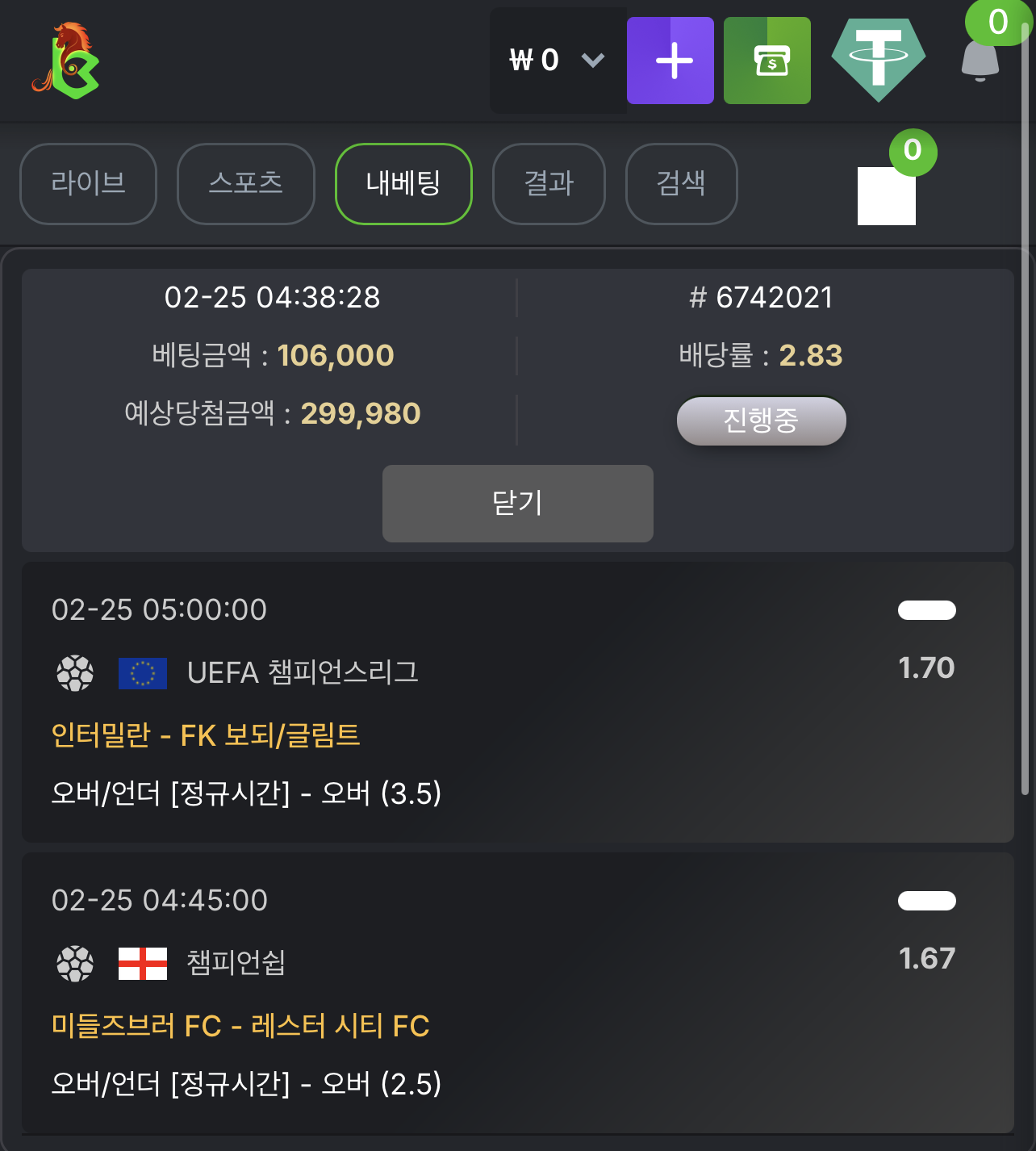This screenshot has width=1036, height=1151.
Task: Expand the 인터밀란 - FK 보되/글림트 match details
Action: 206,736
